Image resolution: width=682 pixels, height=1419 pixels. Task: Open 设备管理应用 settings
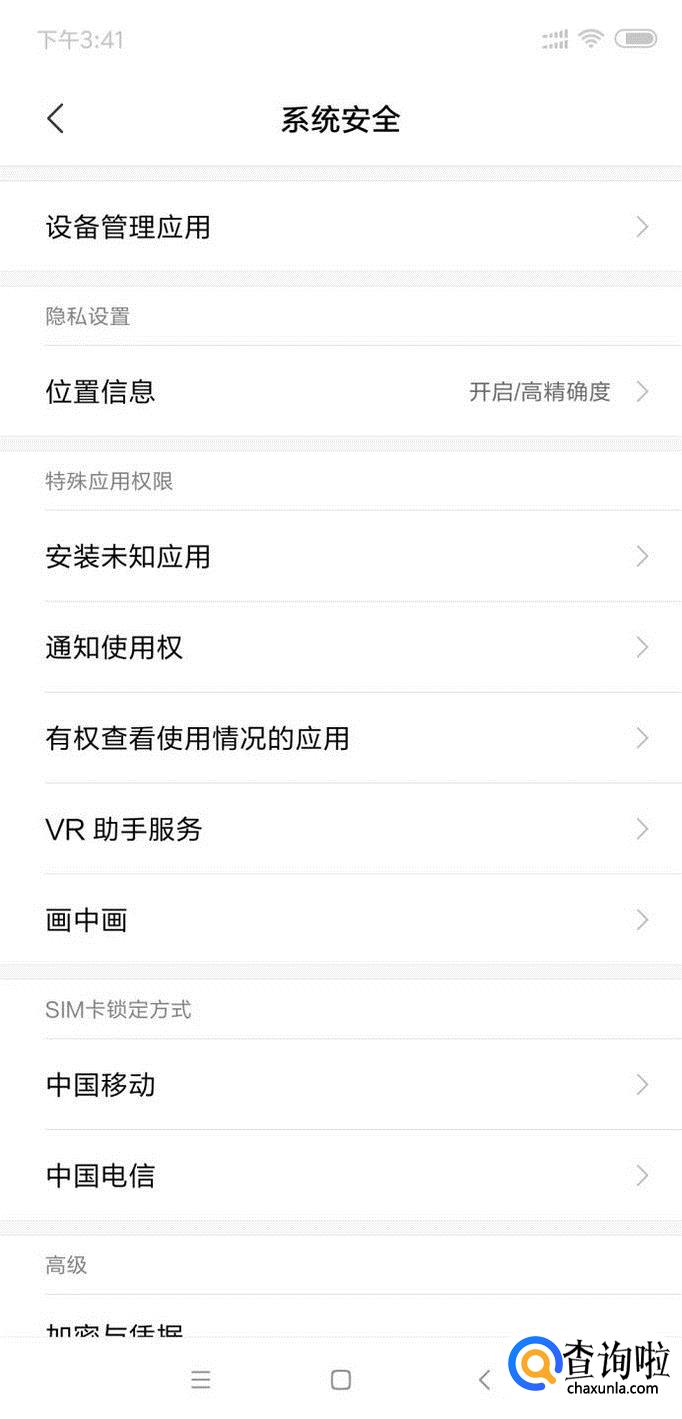pyautogui.click(x=340, y=227)
